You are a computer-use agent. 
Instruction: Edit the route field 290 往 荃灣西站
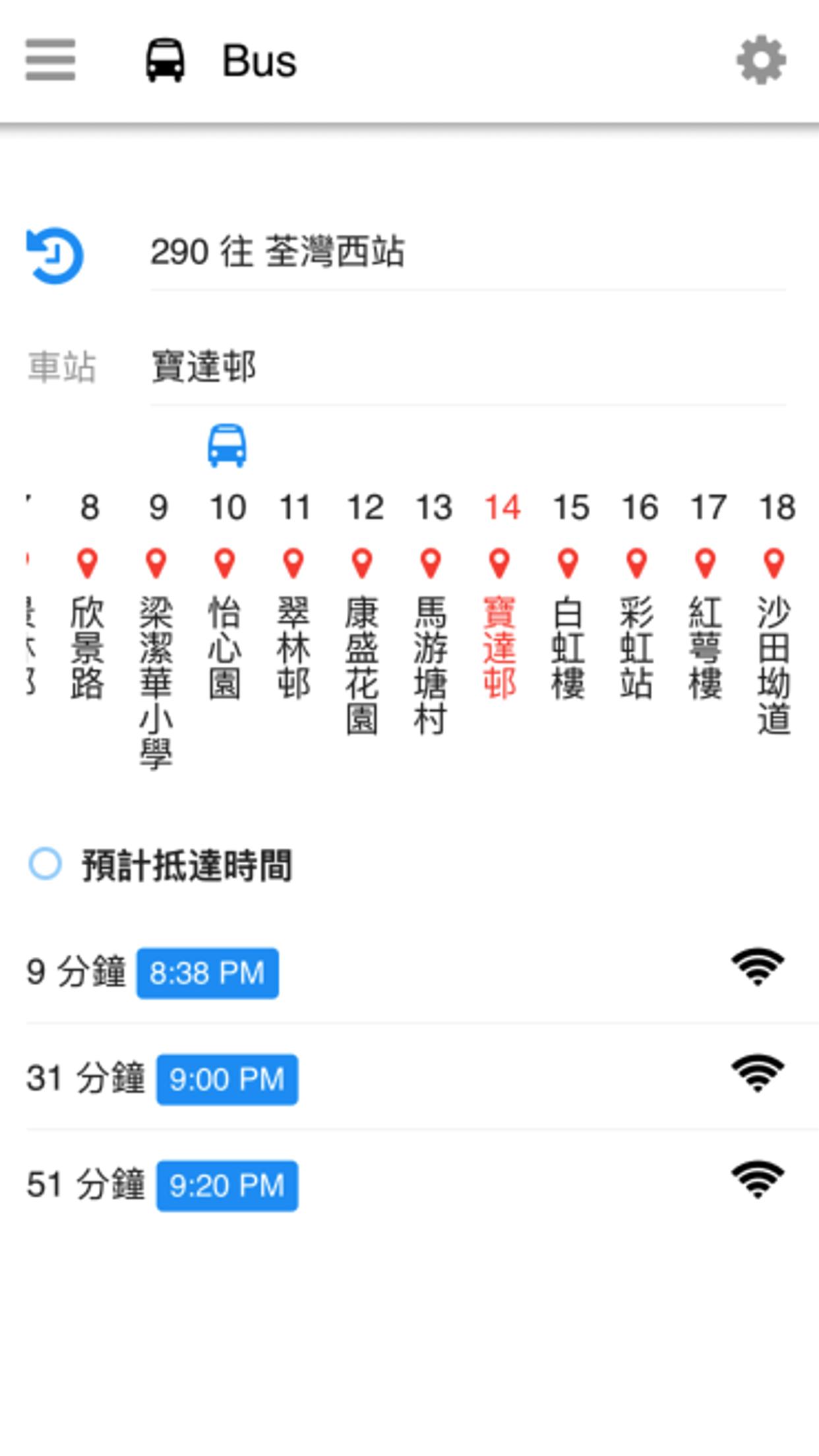click(x=467, y=253)
